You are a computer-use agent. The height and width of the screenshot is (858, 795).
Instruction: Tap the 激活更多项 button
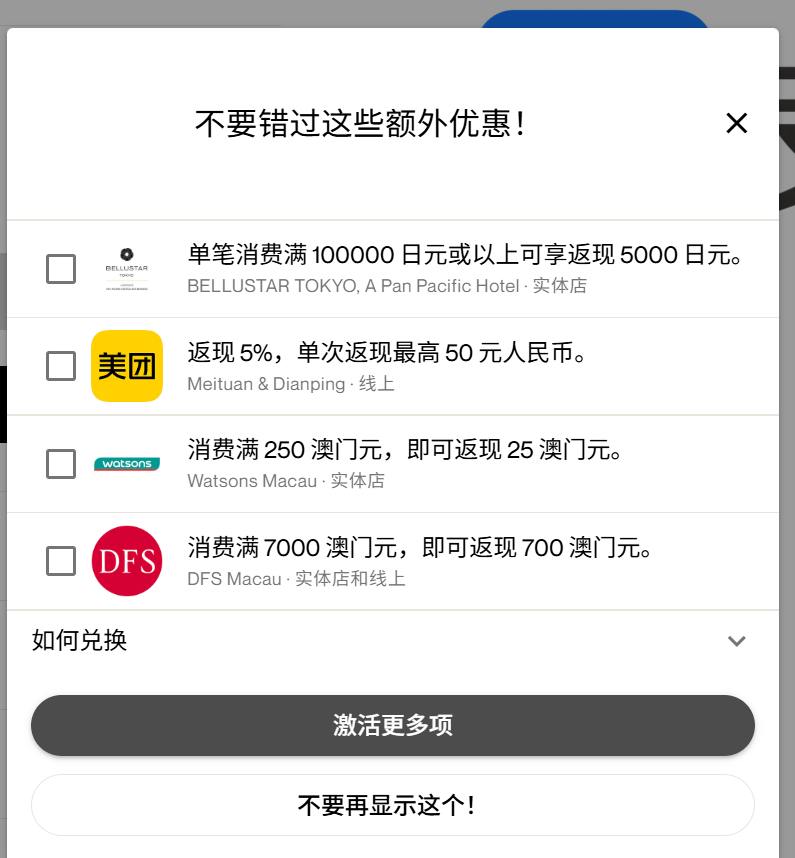pyautogui.click(x=393, y=725)
